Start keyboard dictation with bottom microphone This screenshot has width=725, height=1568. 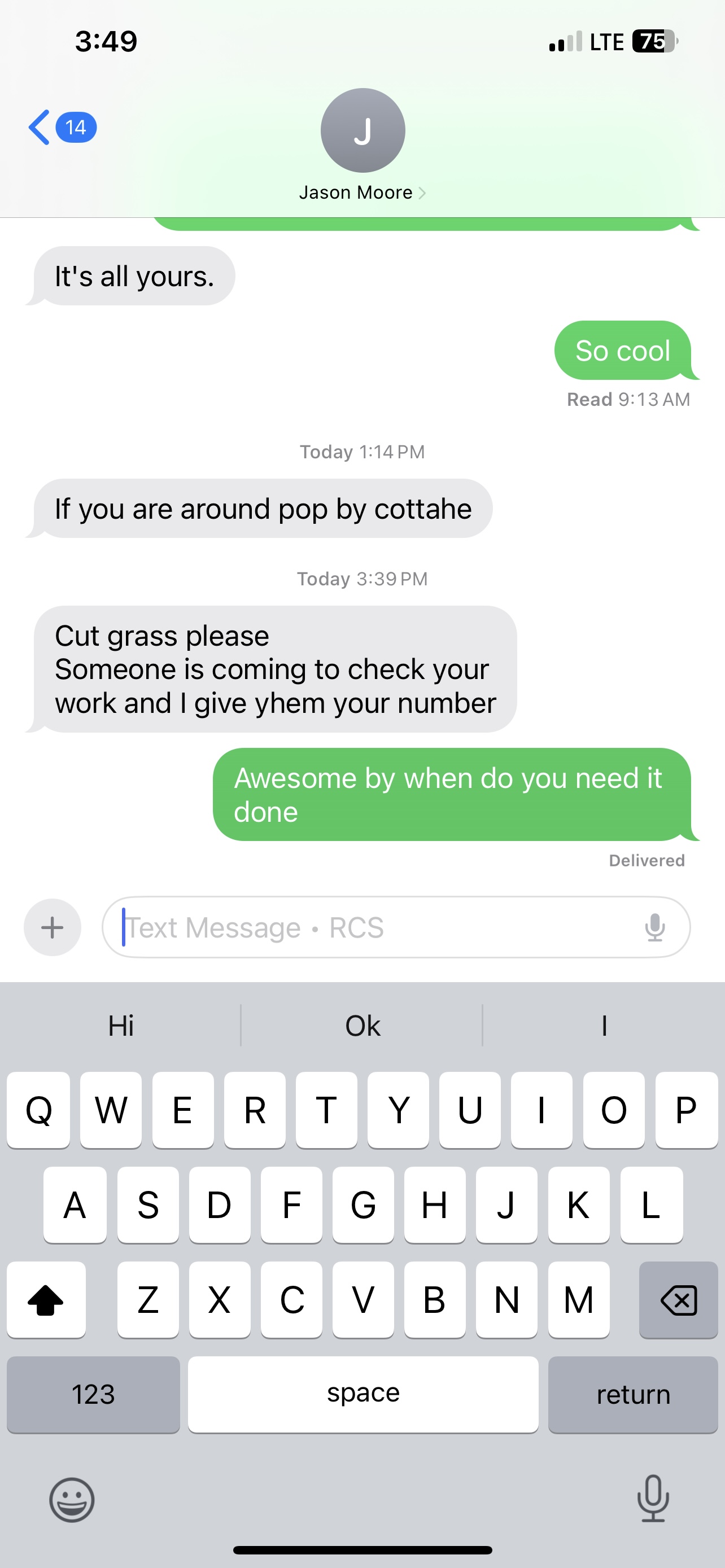click(653, 1498)
